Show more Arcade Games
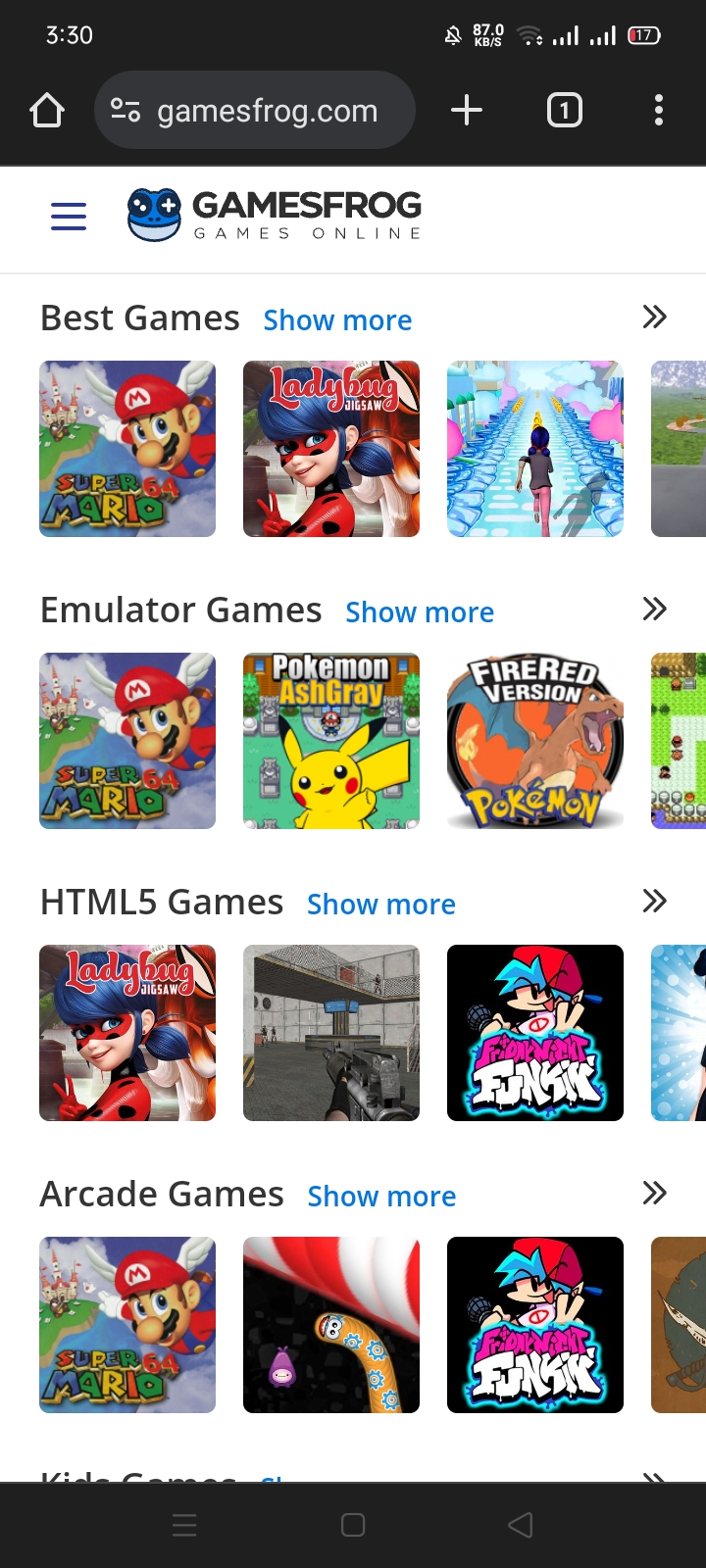 click(x=381, y=1197)
